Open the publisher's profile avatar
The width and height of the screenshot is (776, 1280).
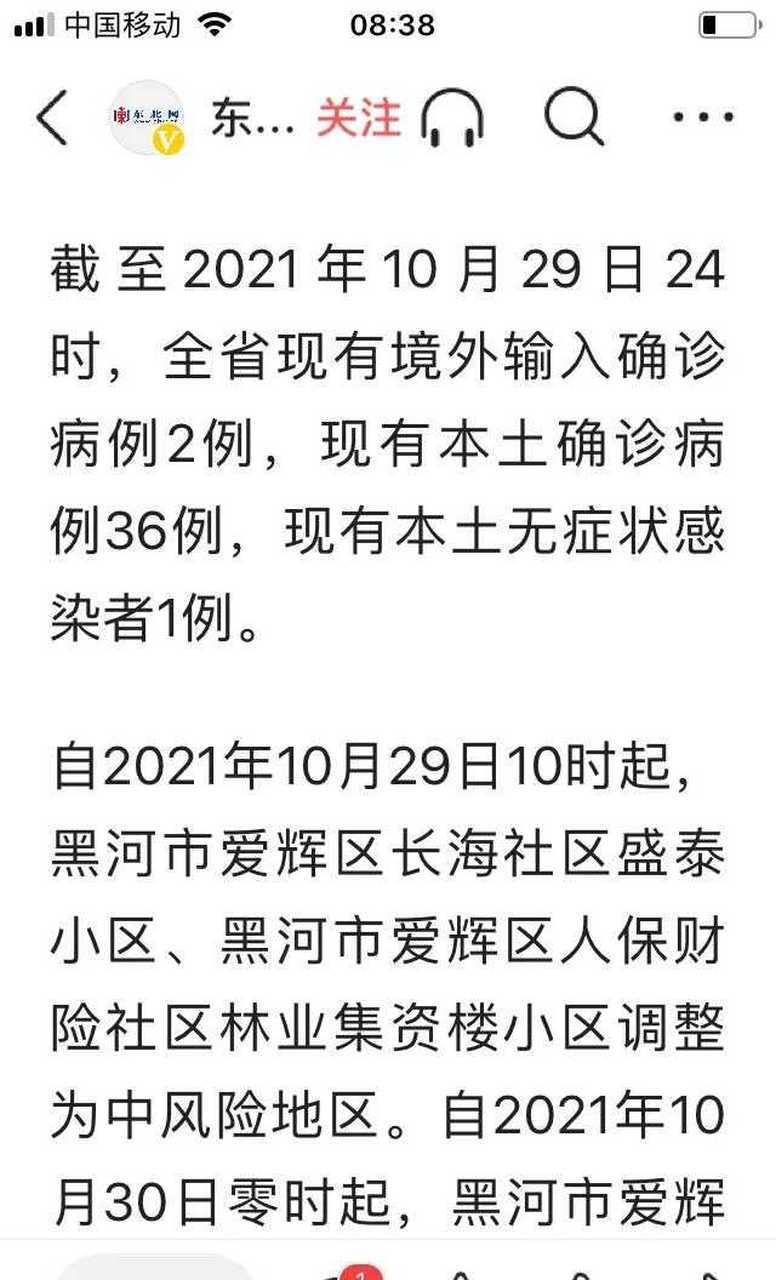[x=147, y=118]
